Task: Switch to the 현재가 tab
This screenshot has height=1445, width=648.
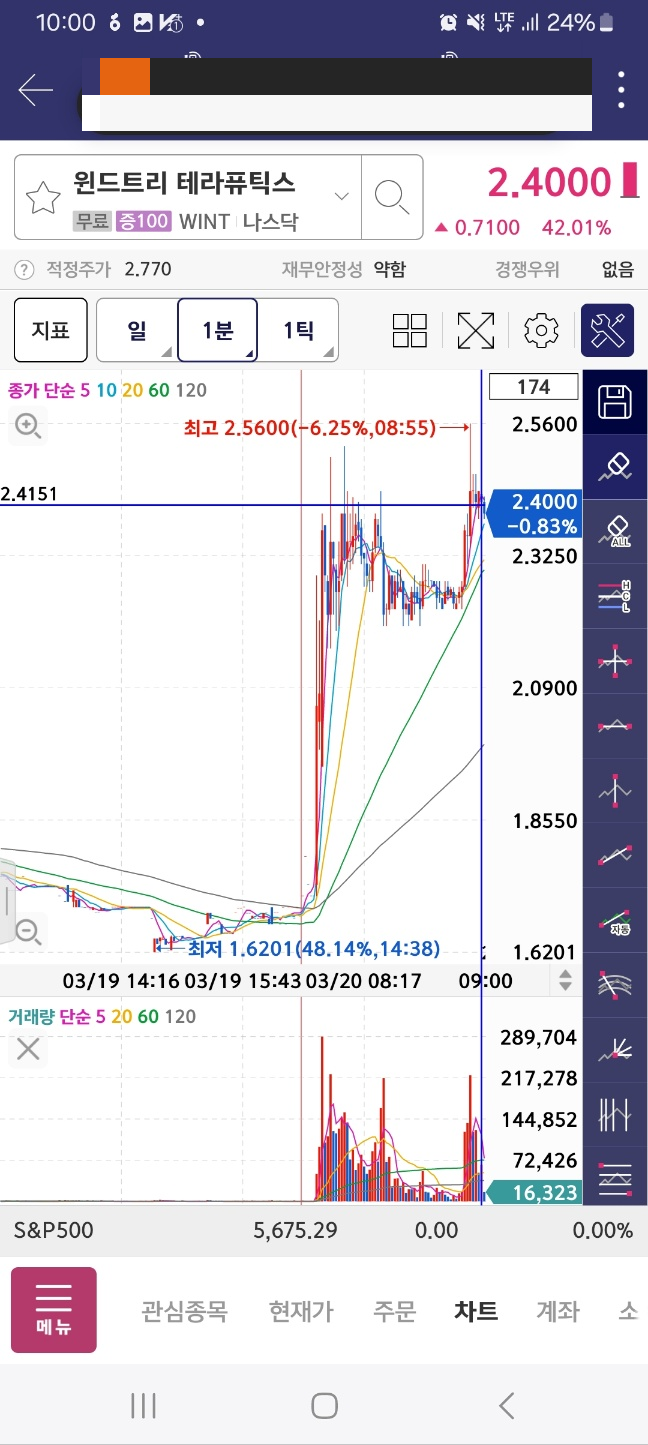Action: click(x=301, y=1311)
